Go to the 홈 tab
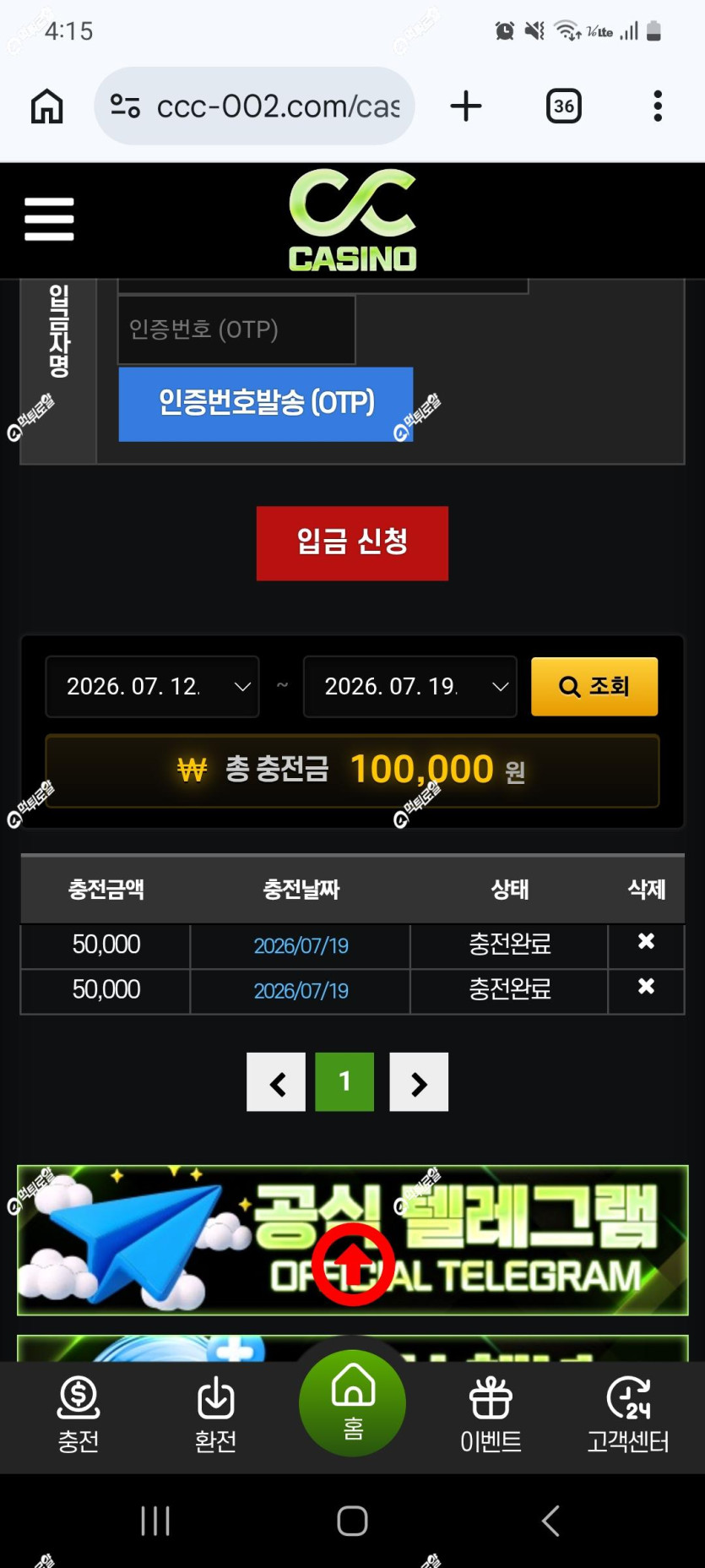Image resolution: width=705 pixels, height=1568 pixels. coord(353,1403)
